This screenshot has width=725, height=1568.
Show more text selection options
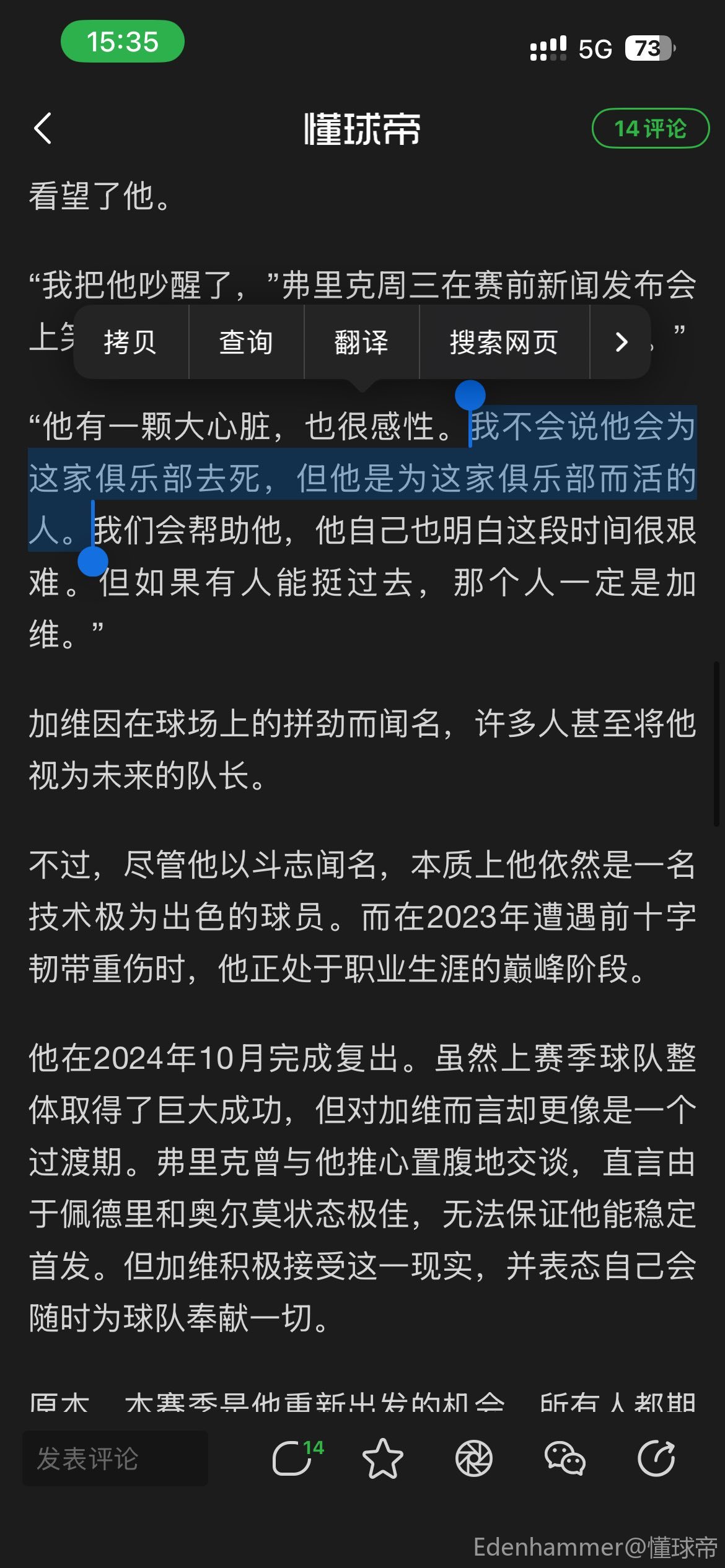620,342
